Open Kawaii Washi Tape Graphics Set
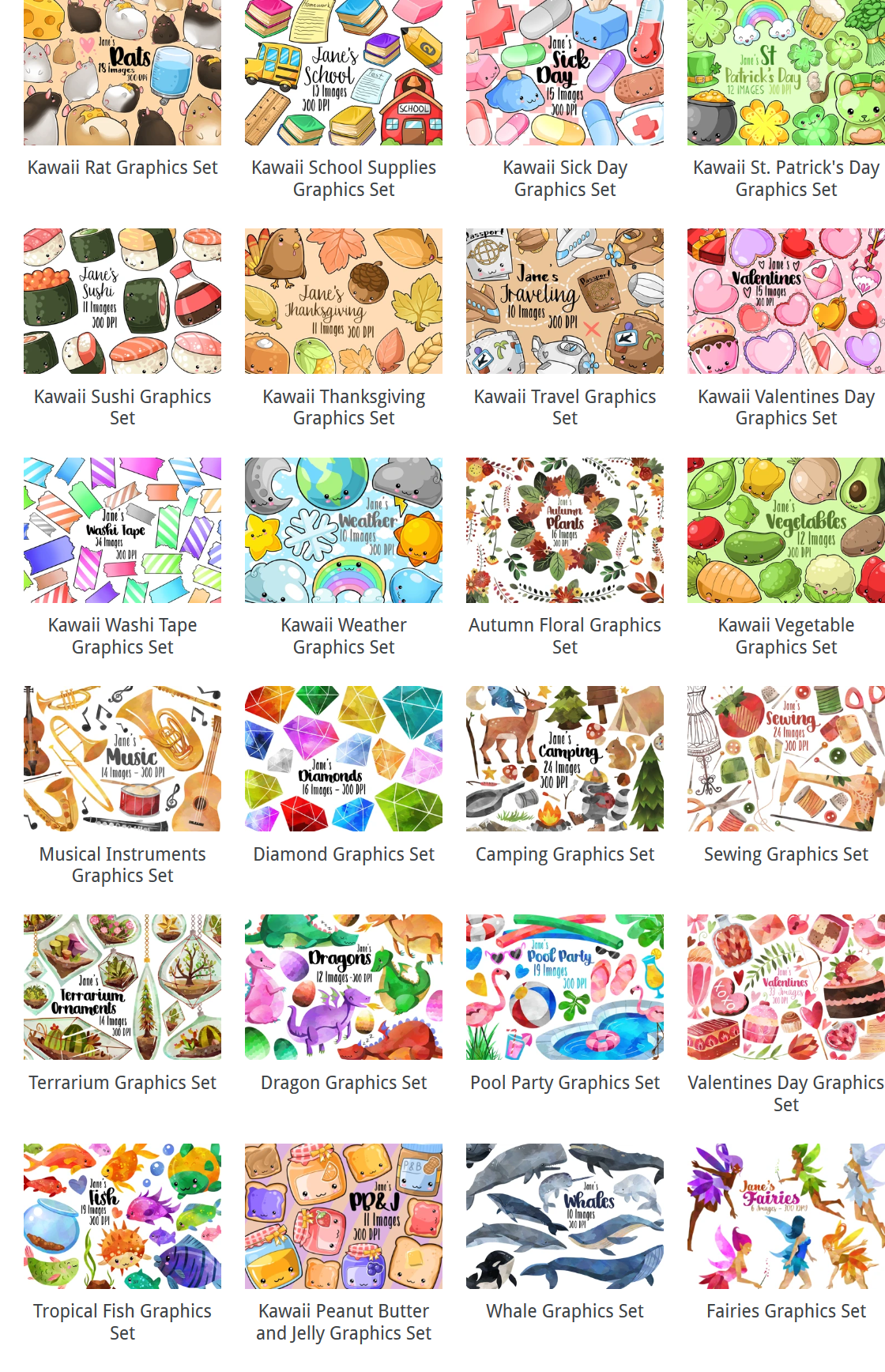The width and height of the screenshot is (885, 1372). click(122, 530)
